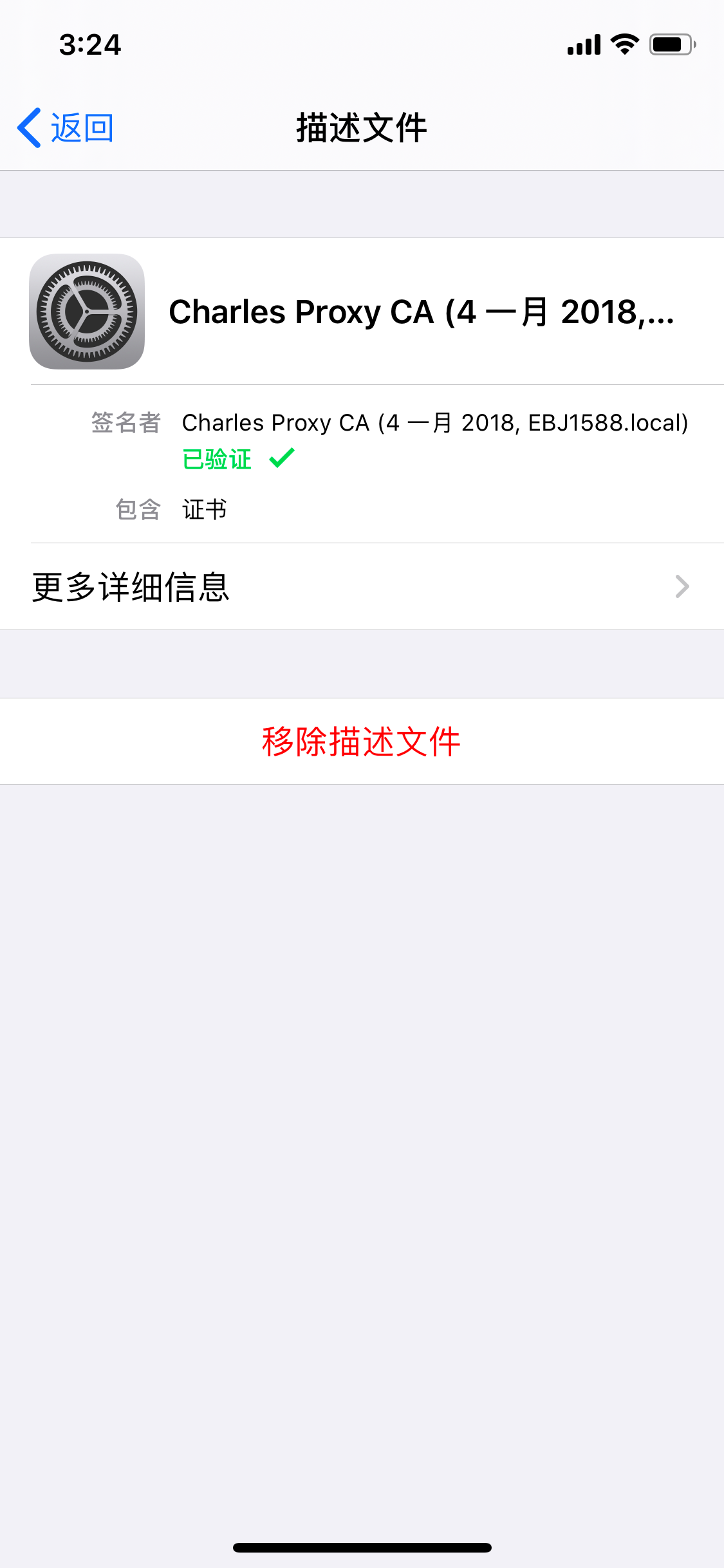Go back using the 返回 button
This screenshot has height=1568, width=724.
coord(66,128)
